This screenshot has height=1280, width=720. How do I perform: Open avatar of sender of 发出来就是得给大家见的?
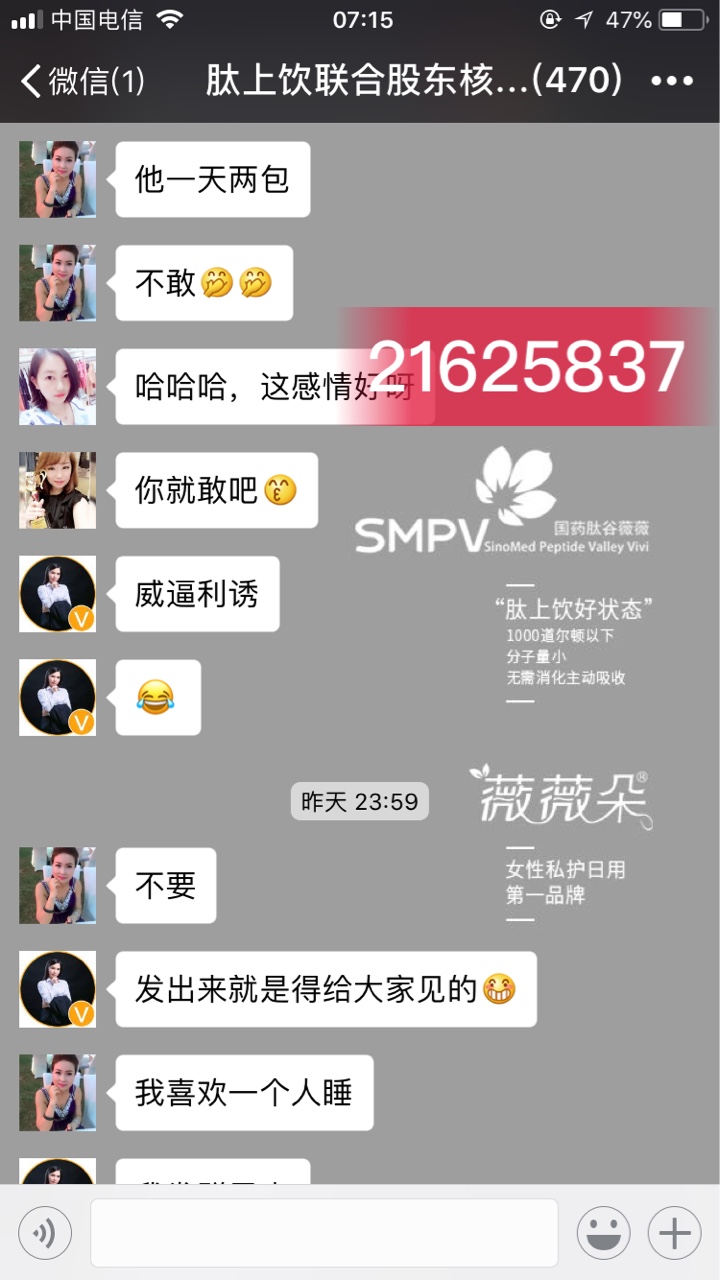coord(57,989)
